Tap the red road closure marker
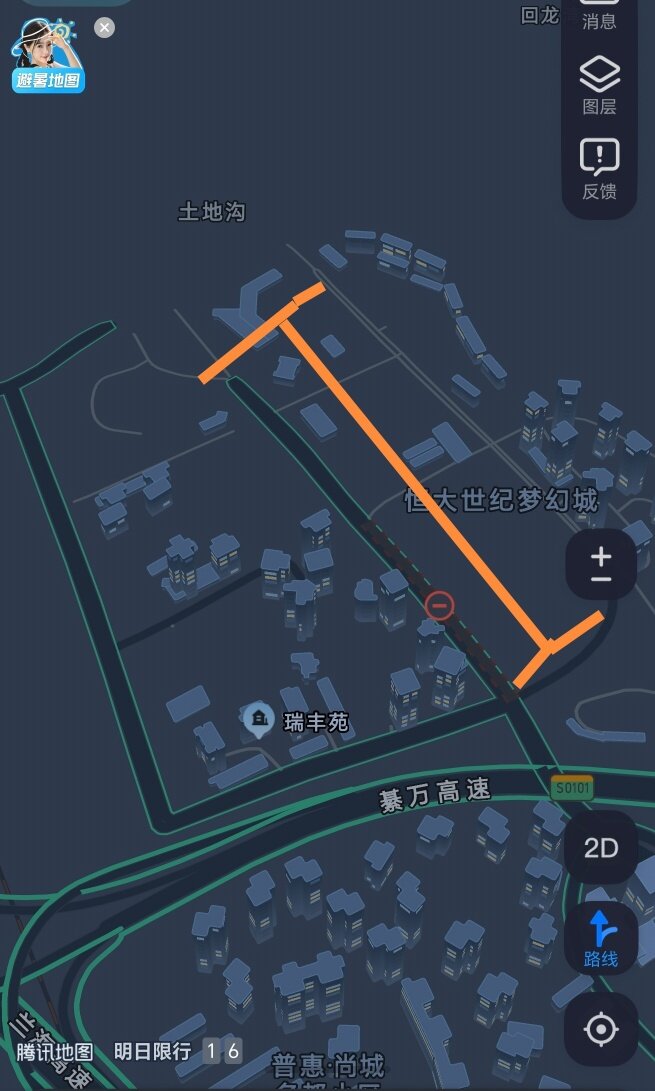The image size is (655, 1091). (439, 606)
